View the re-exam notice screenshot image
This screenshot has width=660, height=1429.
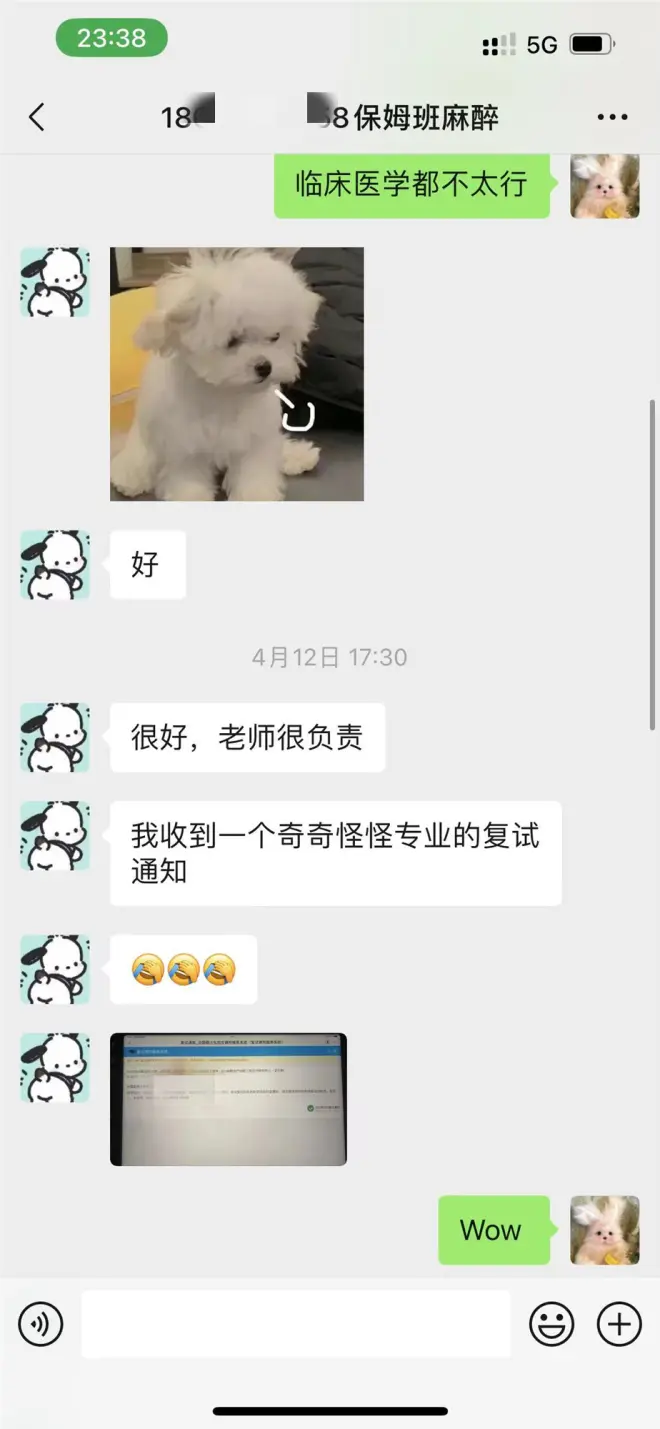[228, 1099]
